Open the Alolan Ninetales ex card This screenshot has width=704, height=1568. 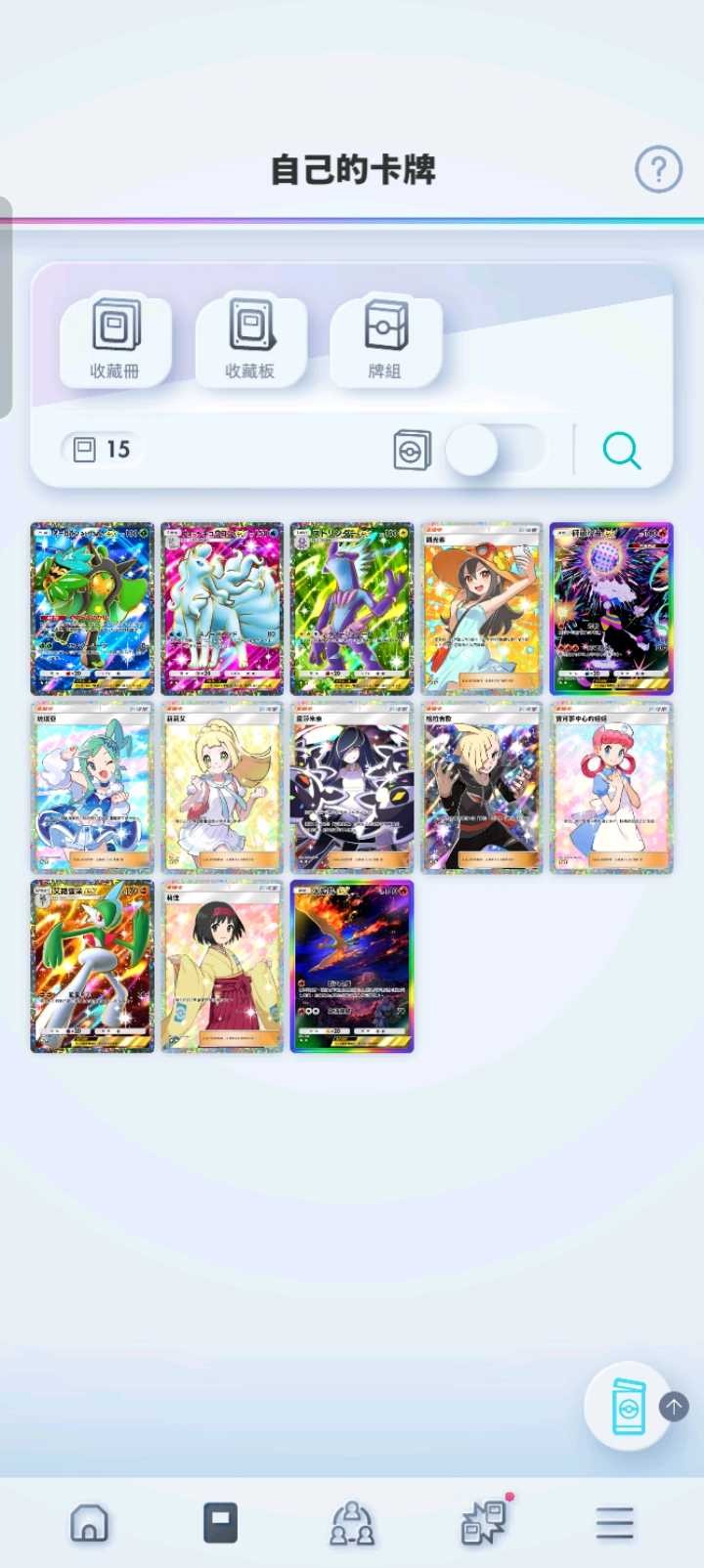222,608
